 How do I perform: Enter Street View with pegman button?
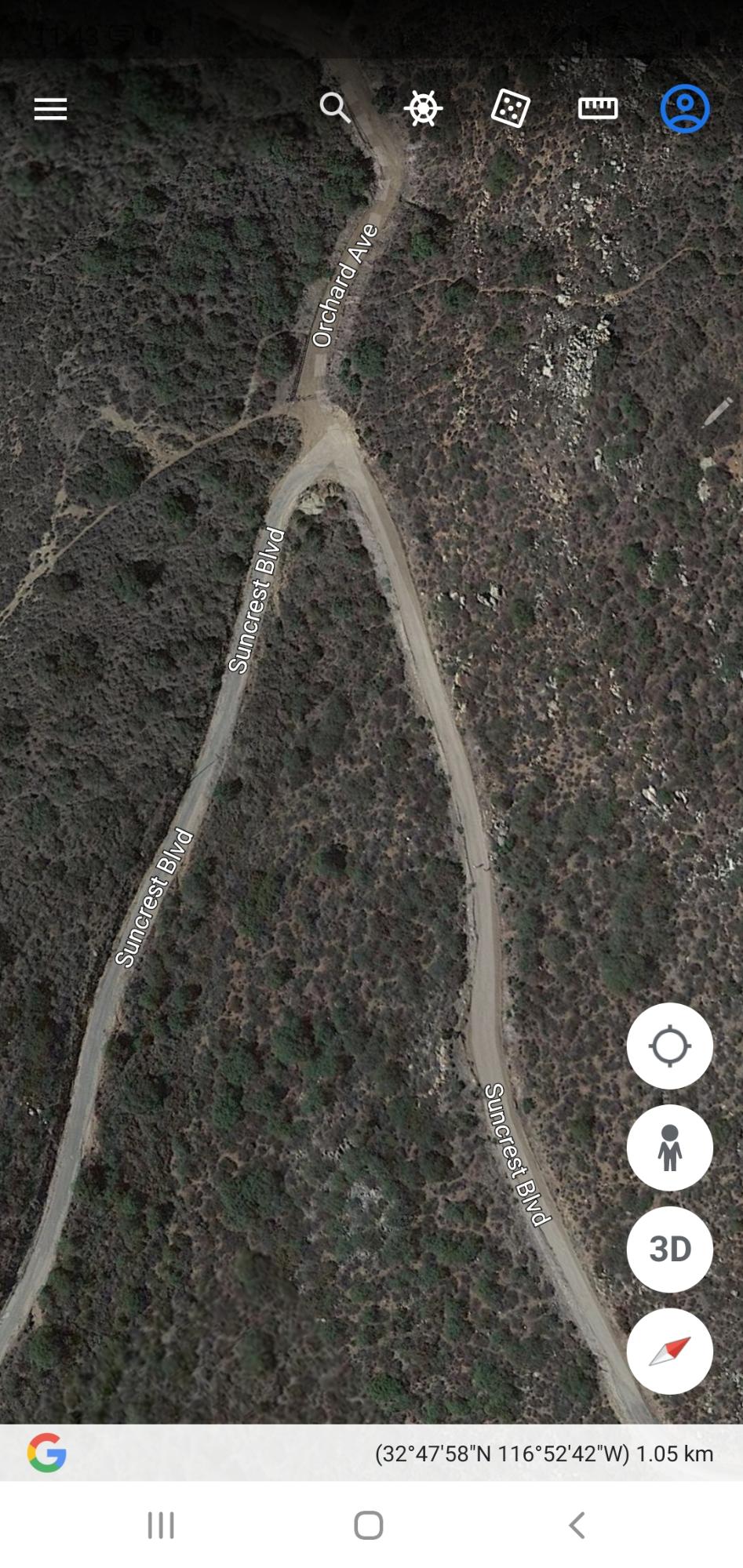pos(669,1148)
